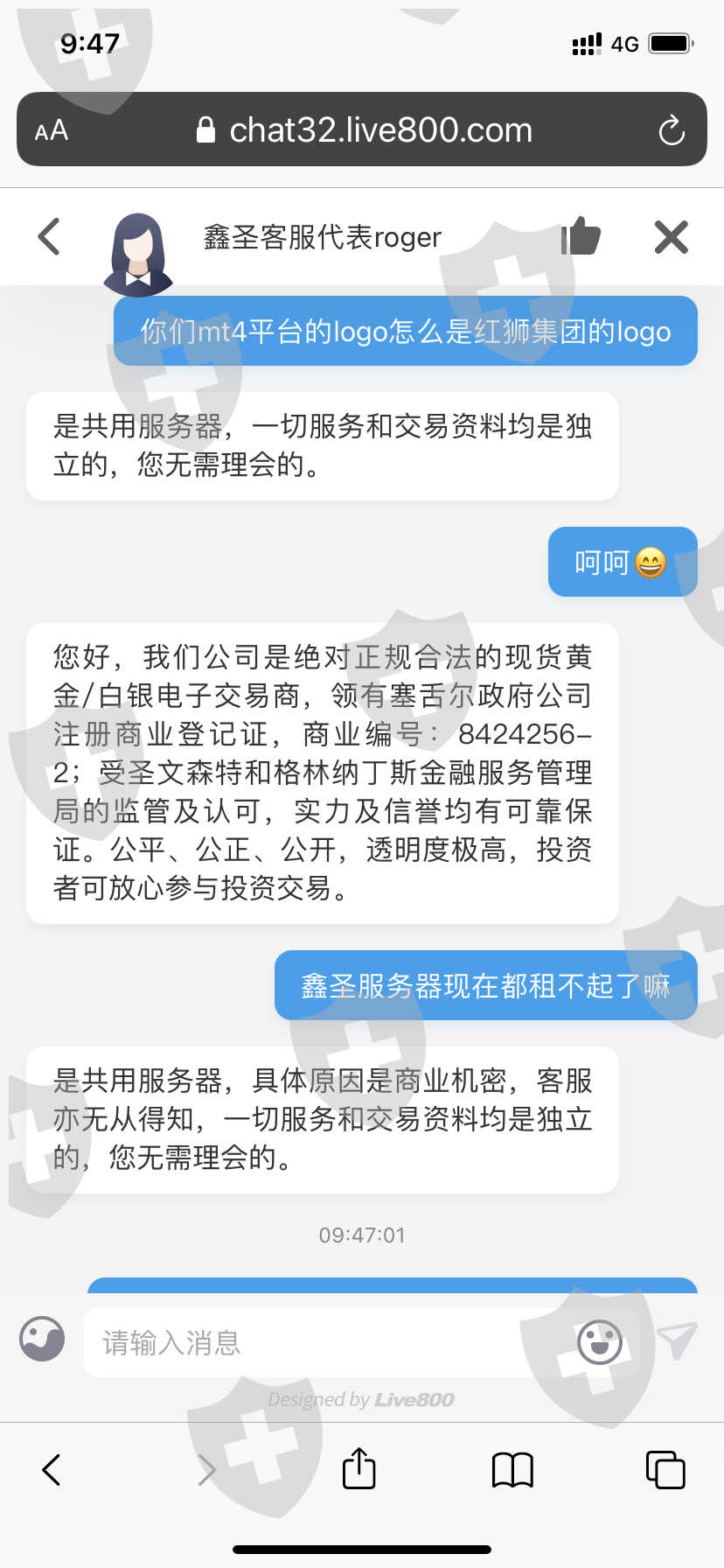The width and height of the screenshot is (724, 1568).
Task: Show open Safari tabs
Action: [x=665, y=1469]
